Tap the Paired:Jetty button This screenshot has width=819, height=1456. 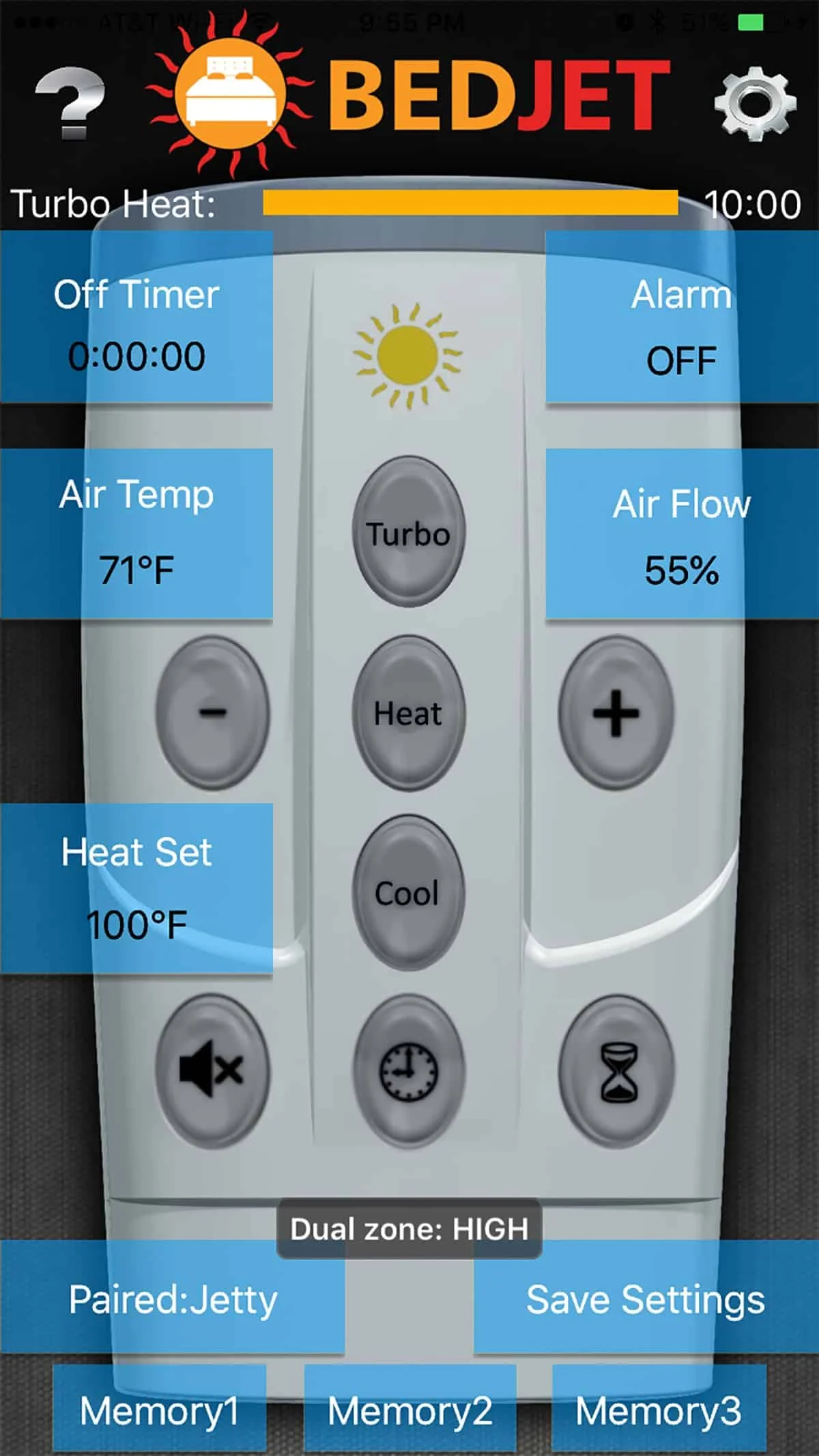click(x=172, y=1298)
